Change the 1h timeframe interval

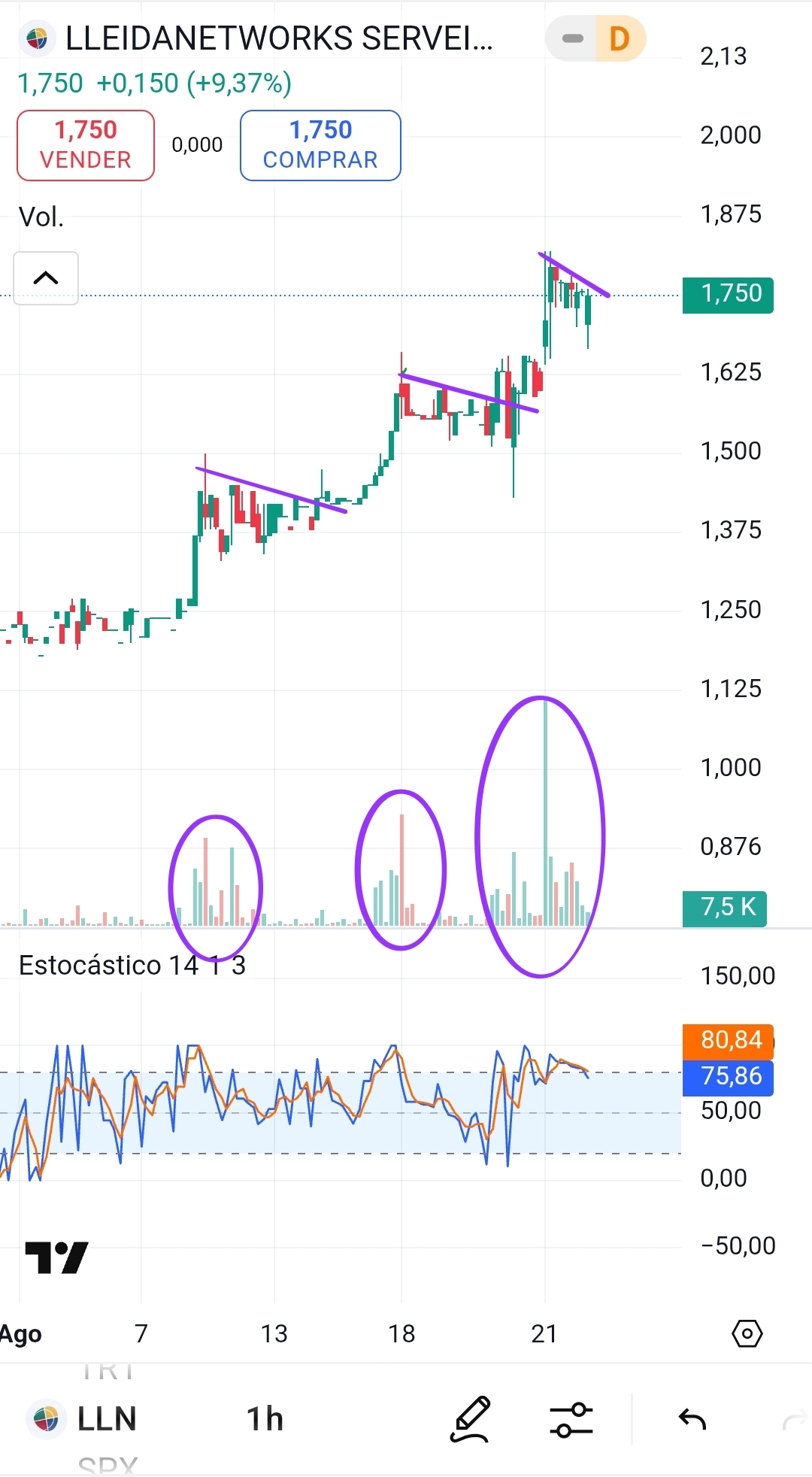point(265,1419)
